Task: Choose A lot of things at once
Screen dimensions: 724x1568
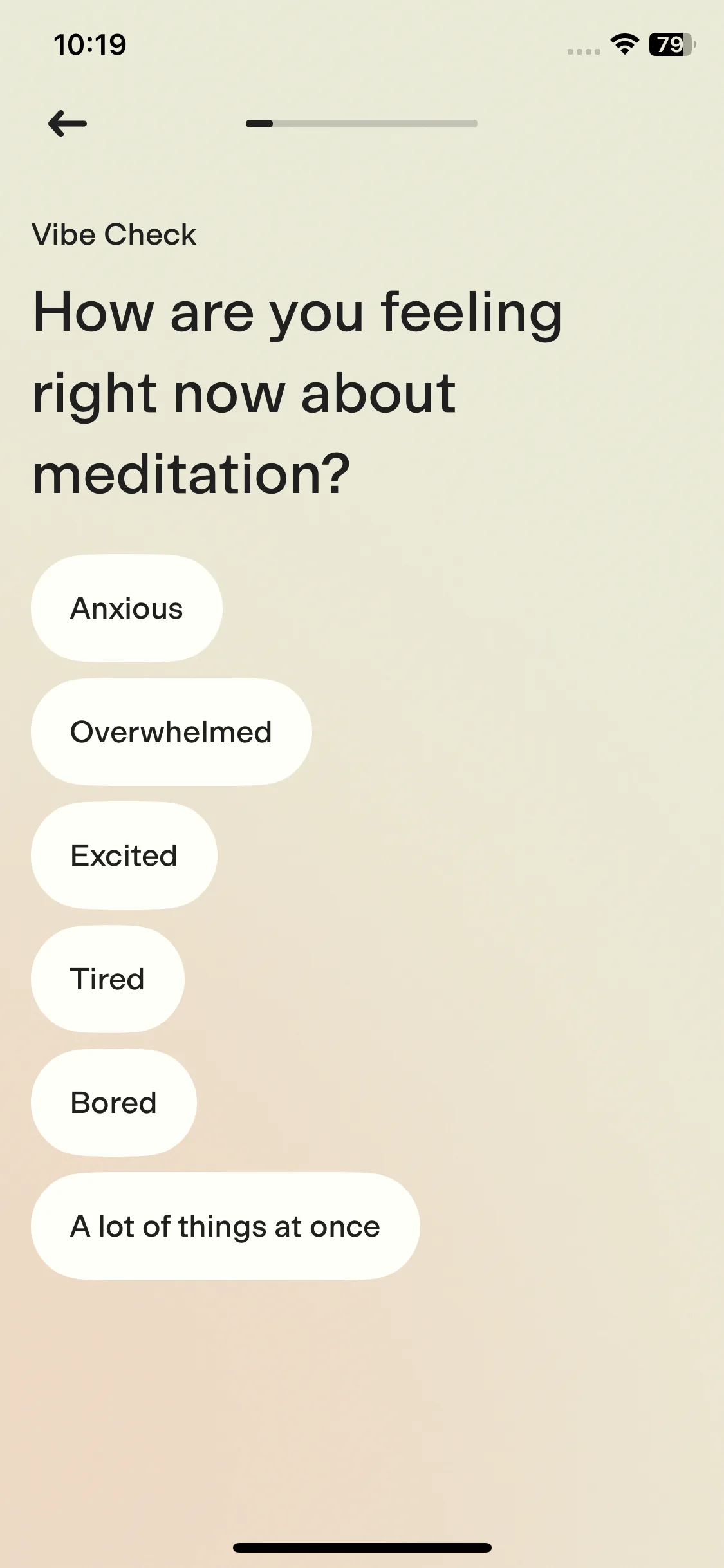Action: click(x=225, y=1226)
